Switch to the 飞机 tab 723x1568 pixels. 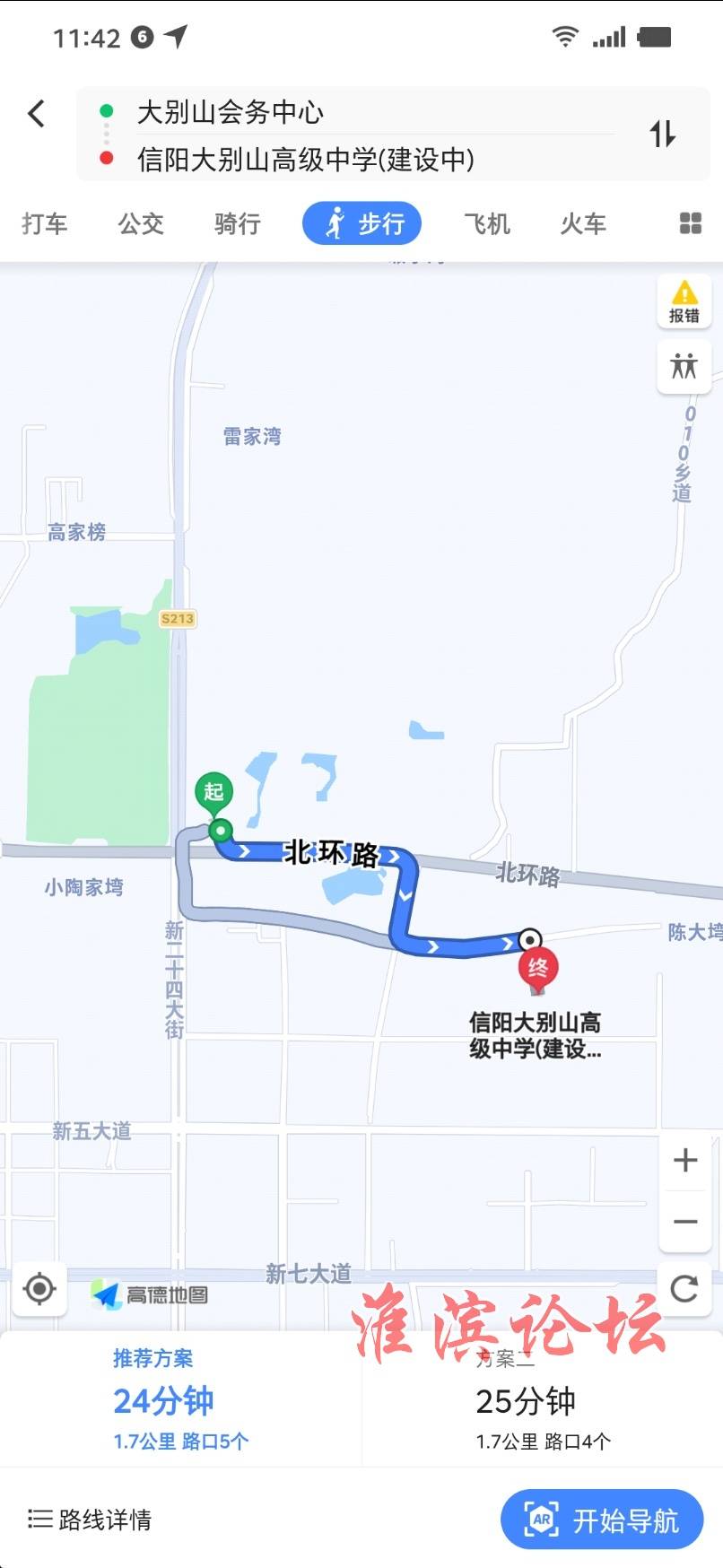tap(487, 223)
